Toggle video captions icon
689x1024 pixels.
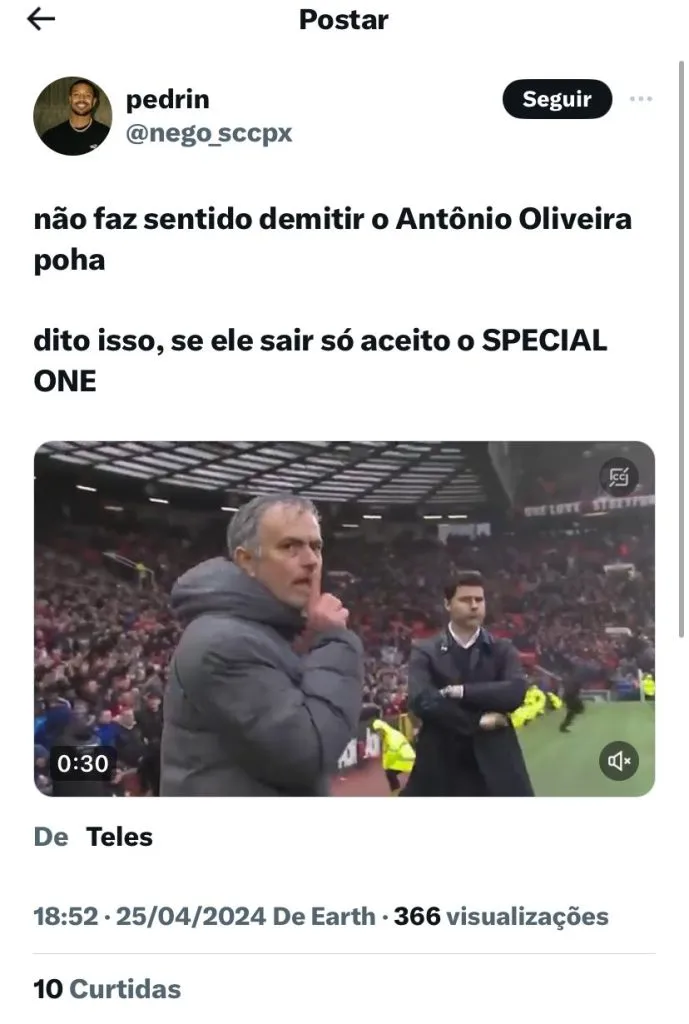619,476
